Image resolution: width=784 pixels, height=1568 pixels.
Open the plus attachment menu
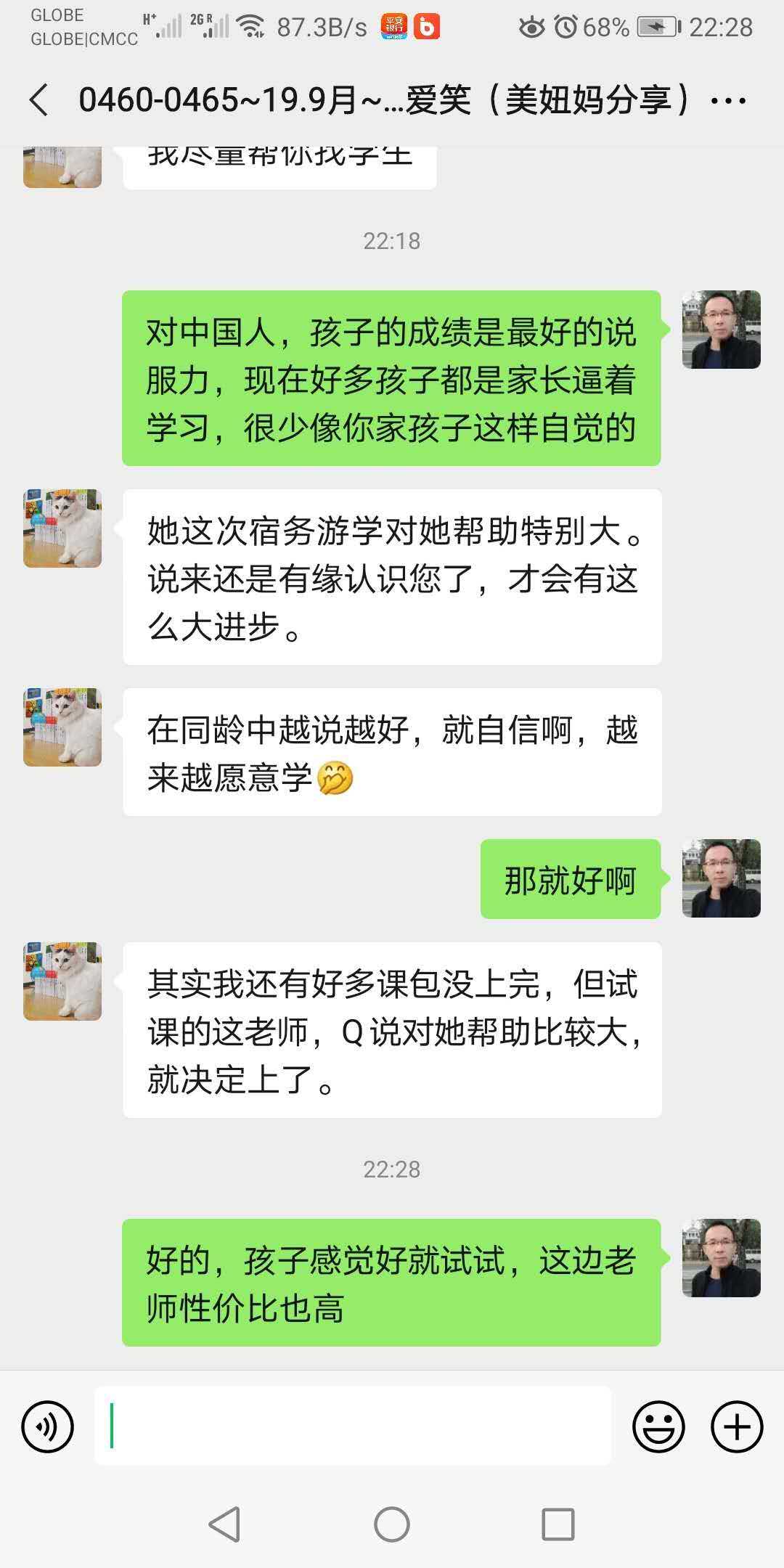736,1427
